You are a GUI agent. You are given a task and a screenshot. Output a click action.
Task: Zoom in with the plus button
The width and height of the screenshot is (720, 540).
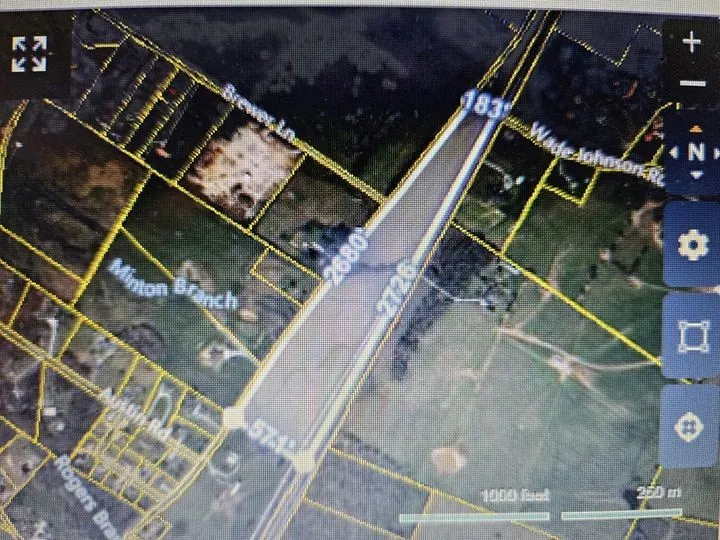click(x=692, y=42)
